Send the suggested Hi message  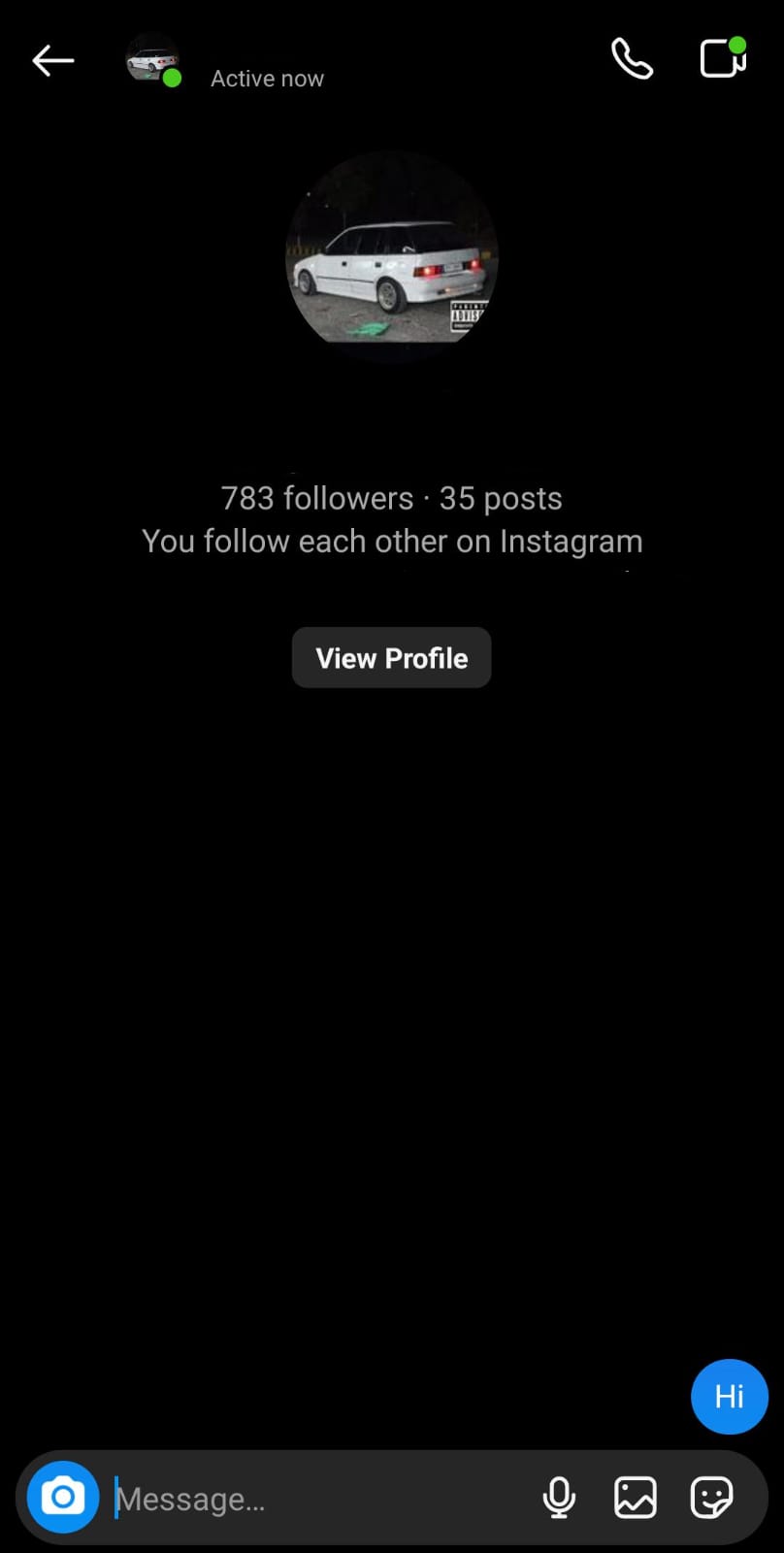(x=730, y=1397)
